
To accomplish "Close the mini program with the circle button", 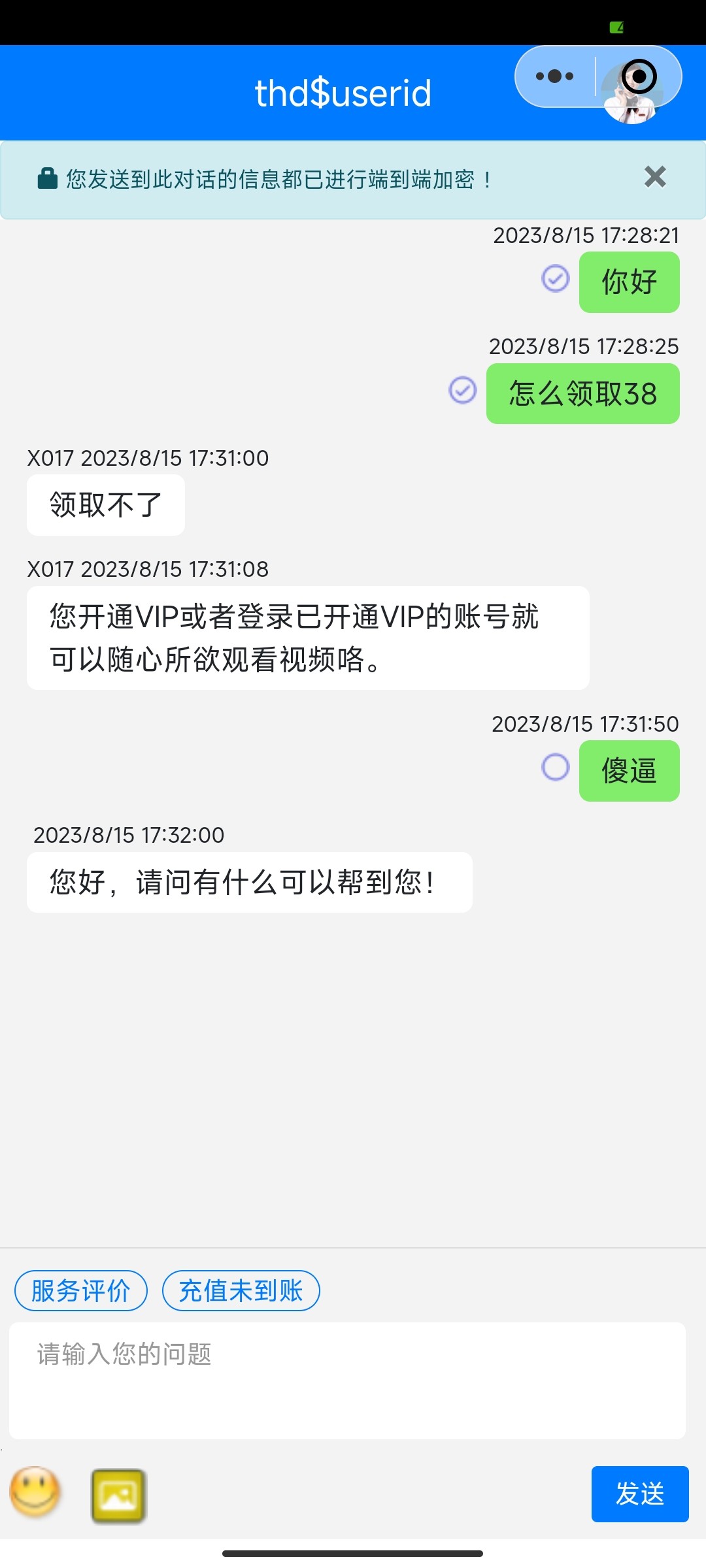I will 639,77.
